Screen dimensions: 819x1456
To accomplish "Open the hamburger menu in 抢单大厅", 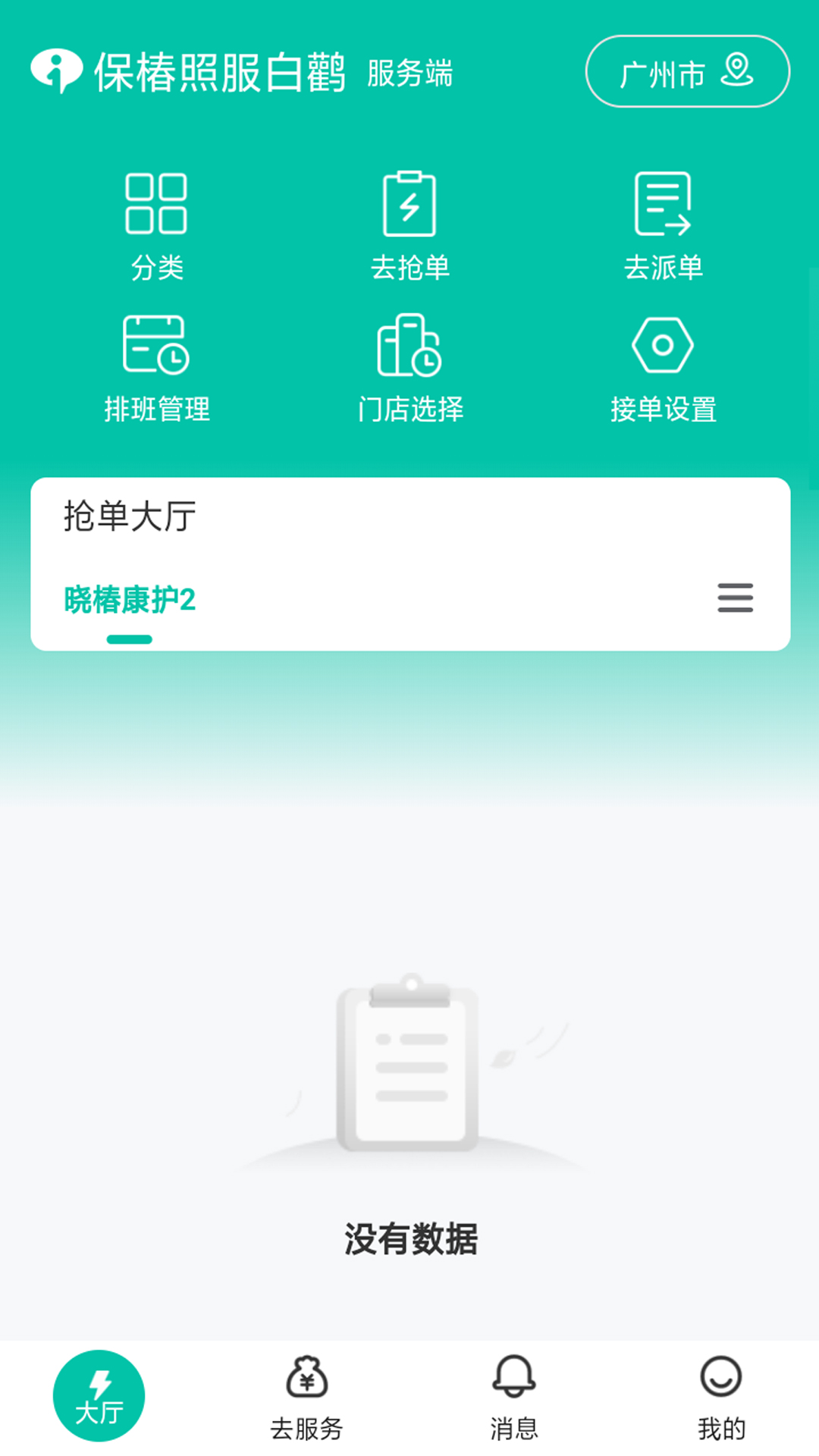I will coord(735,598).
